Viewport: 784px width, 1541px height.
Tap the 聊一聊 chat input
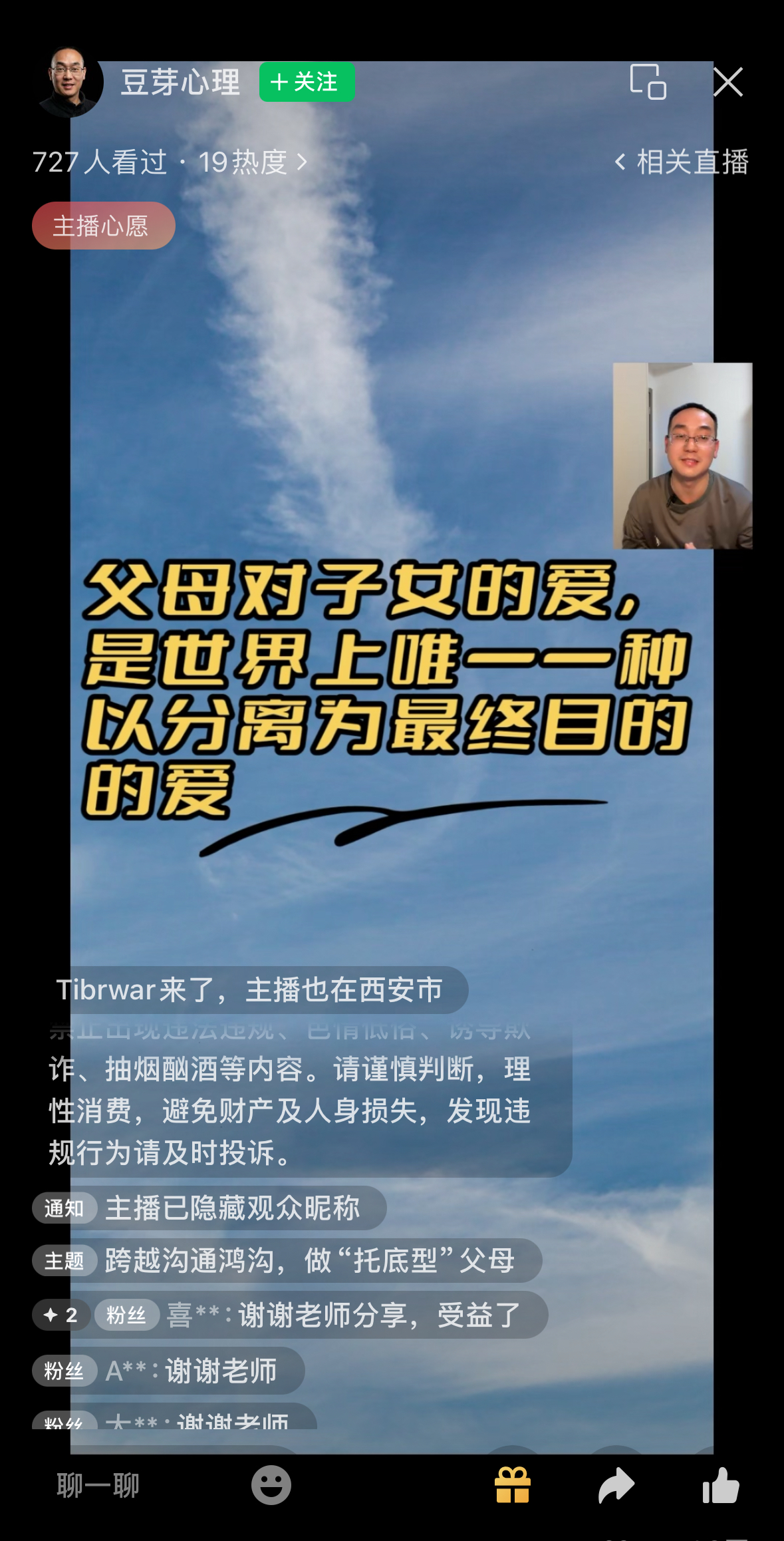98,1485
